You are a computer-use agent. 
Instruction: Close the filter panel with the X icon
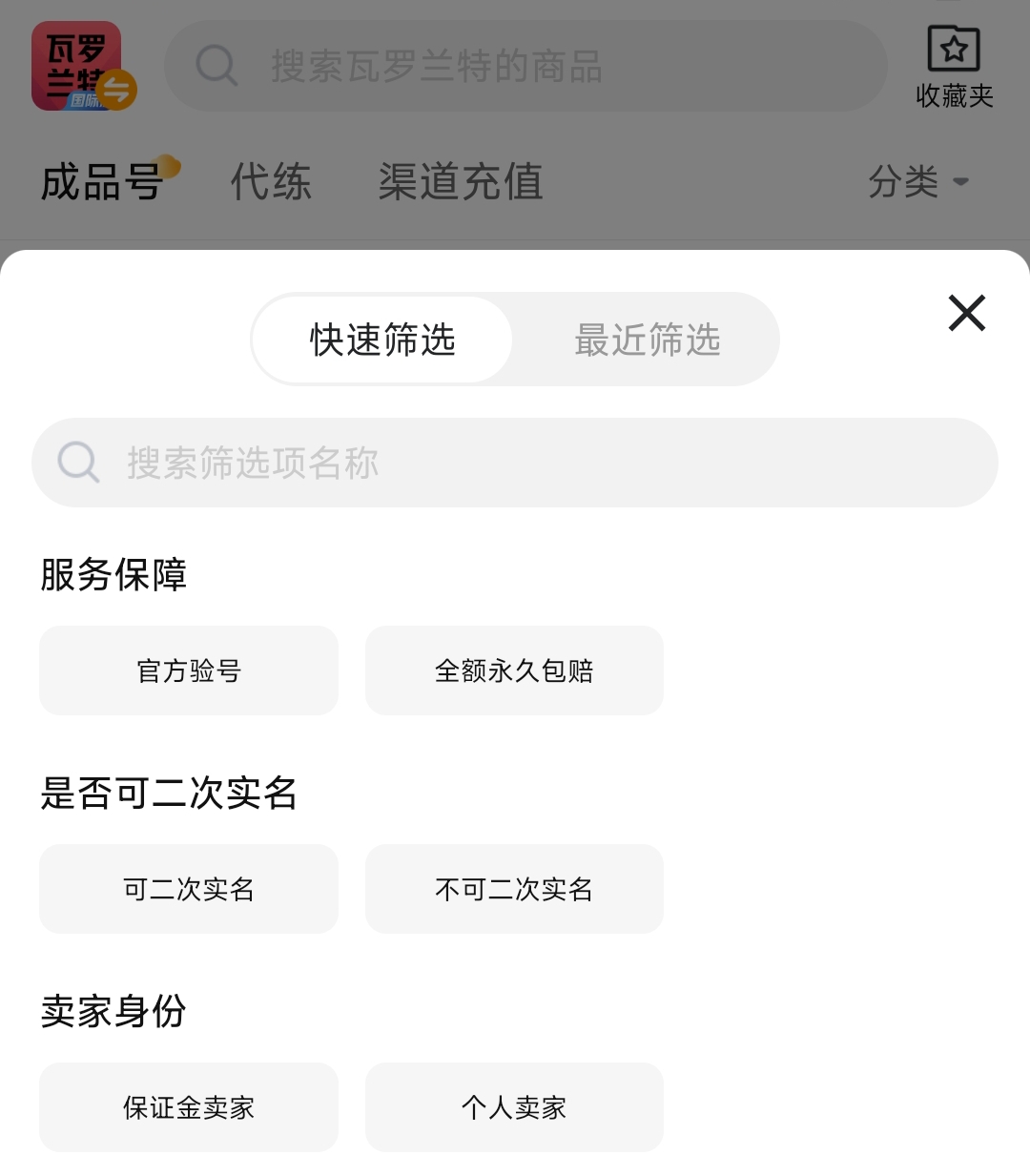click(966, 313)
